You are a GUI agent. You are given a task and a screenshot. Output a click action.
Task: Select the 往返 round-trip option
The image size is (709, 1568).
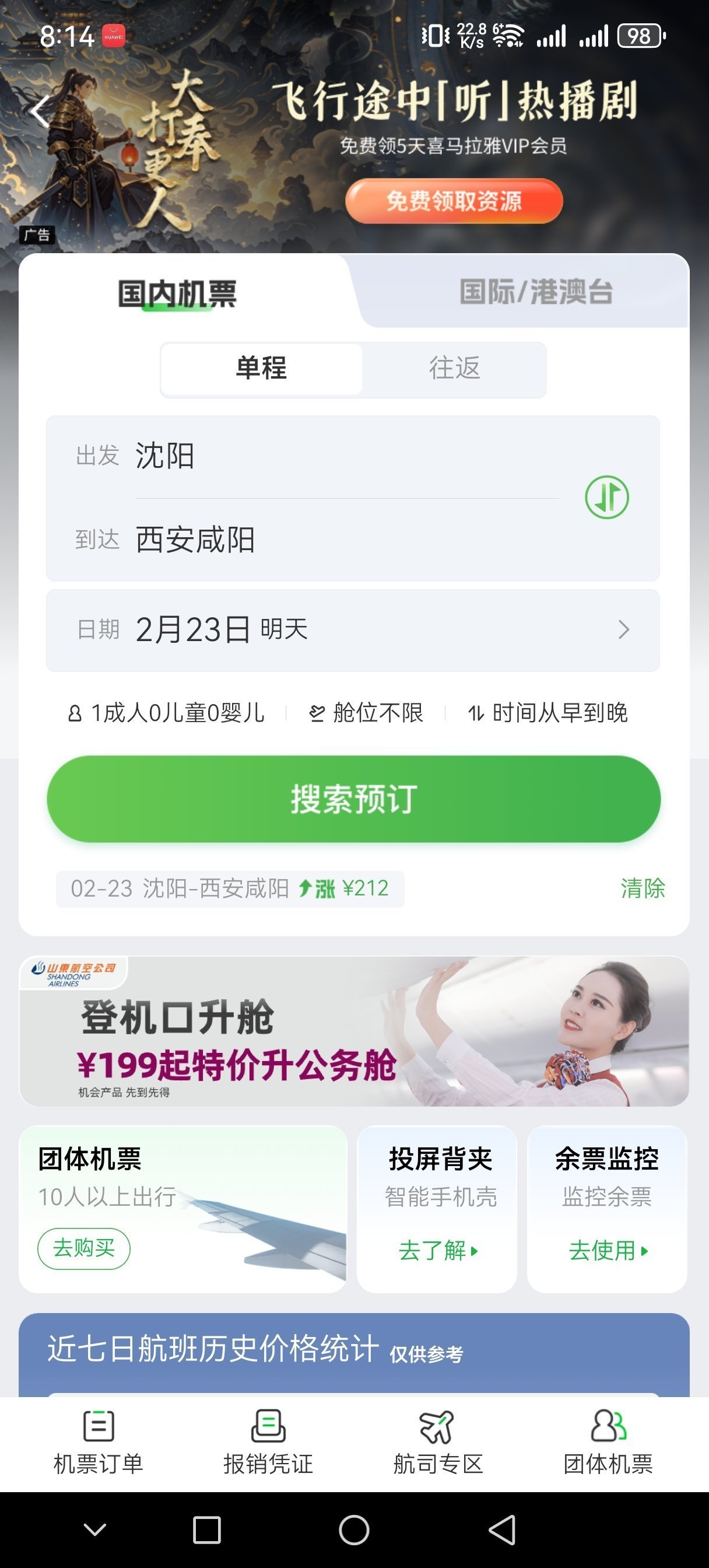click(x=454, y=368)
